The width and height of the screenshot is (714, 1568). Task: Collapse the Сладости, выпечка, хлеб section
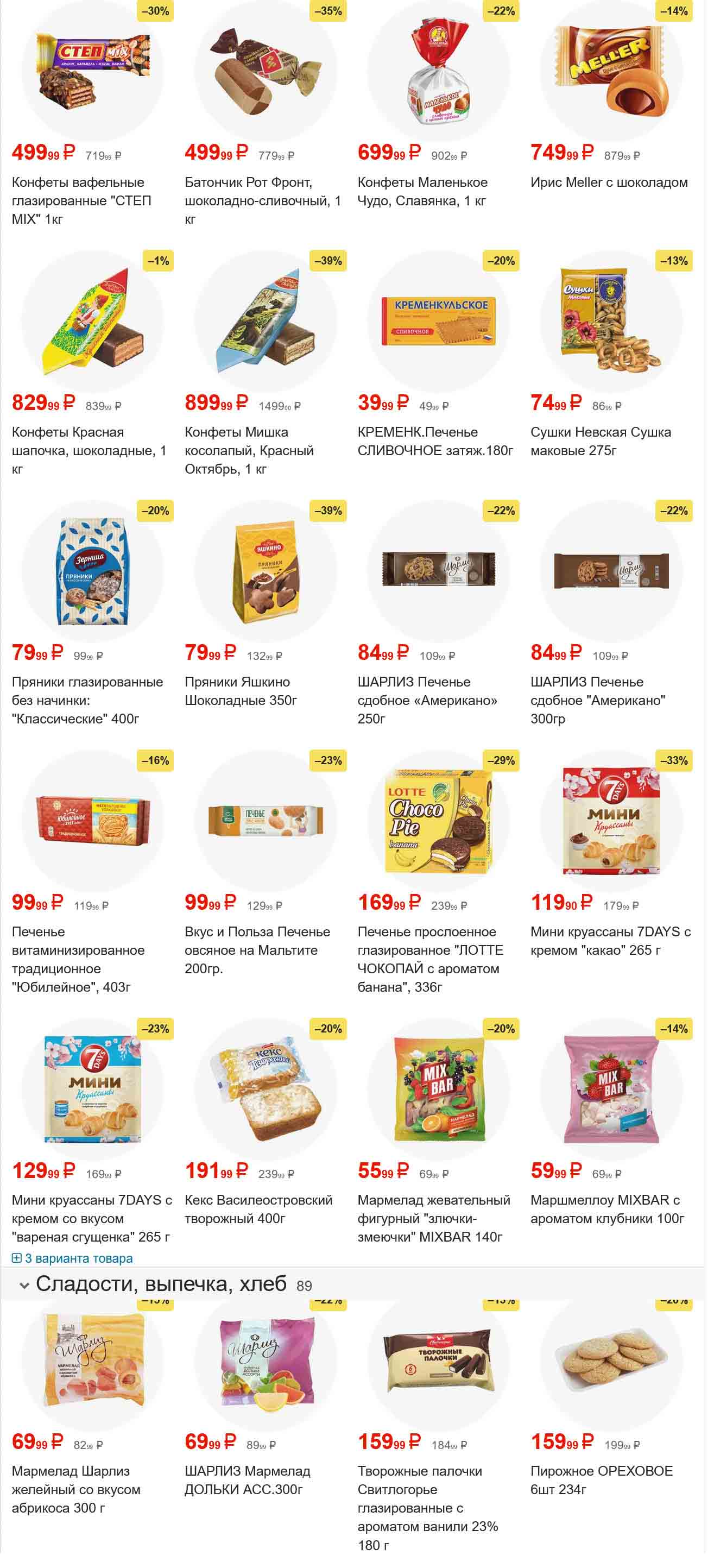24,1285
